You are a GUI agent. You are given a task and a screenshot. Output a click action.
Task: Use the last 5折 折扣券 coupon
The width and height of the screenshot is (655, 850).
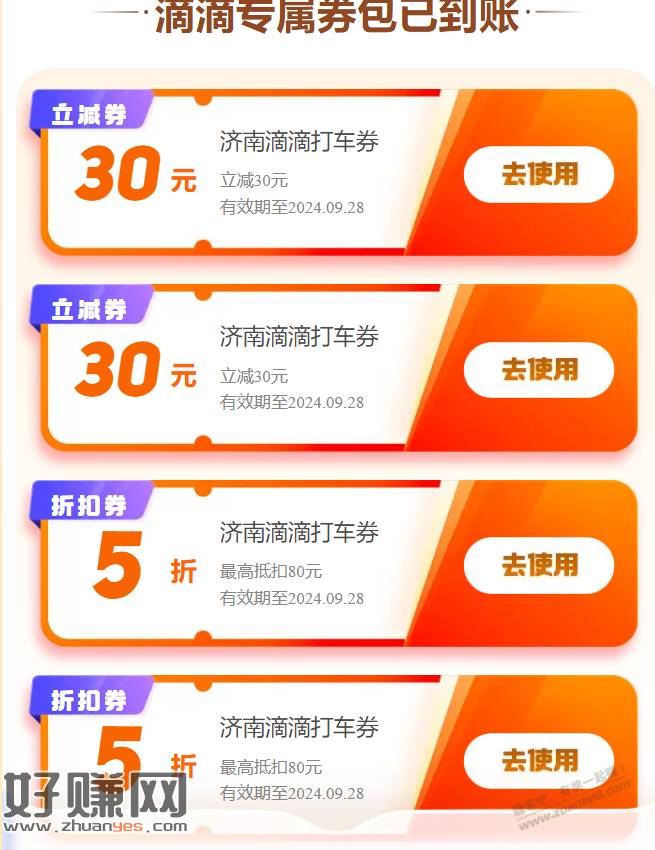[x=539, y=761]
